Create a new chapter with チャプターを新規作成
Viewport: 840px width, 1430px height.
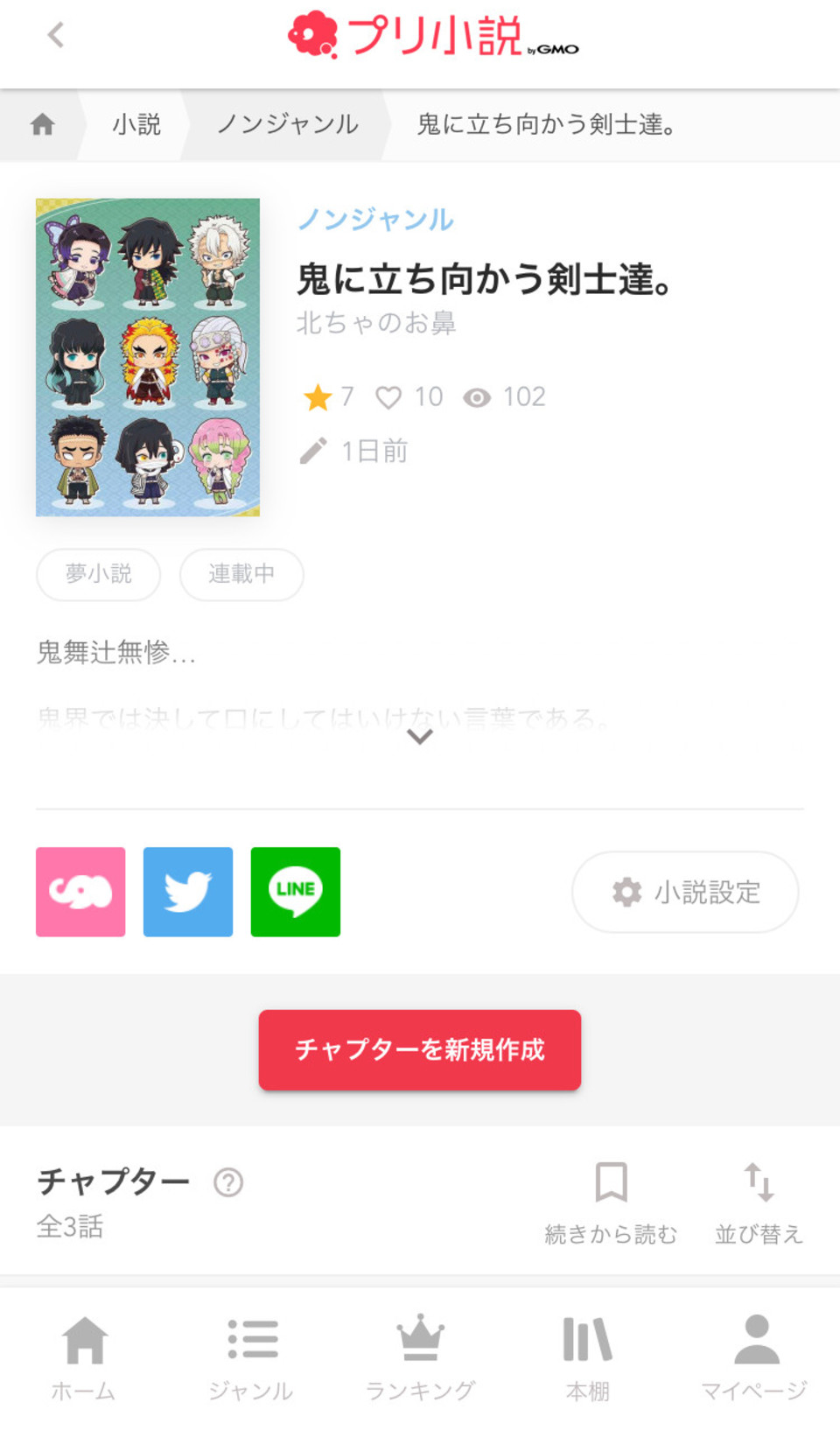pyautogui.click(x=420, y=1049)
